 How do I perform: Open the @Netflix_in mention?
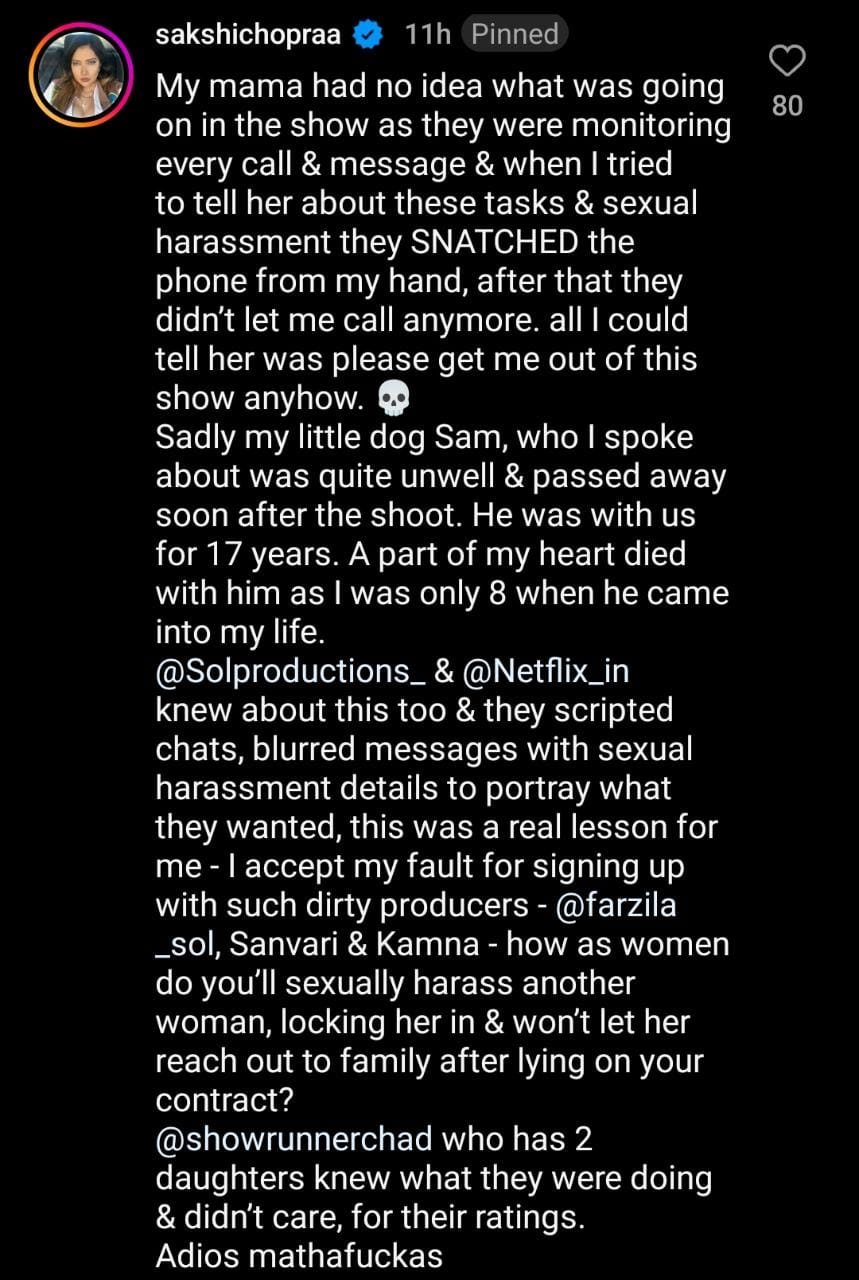(x=545, y=670)
